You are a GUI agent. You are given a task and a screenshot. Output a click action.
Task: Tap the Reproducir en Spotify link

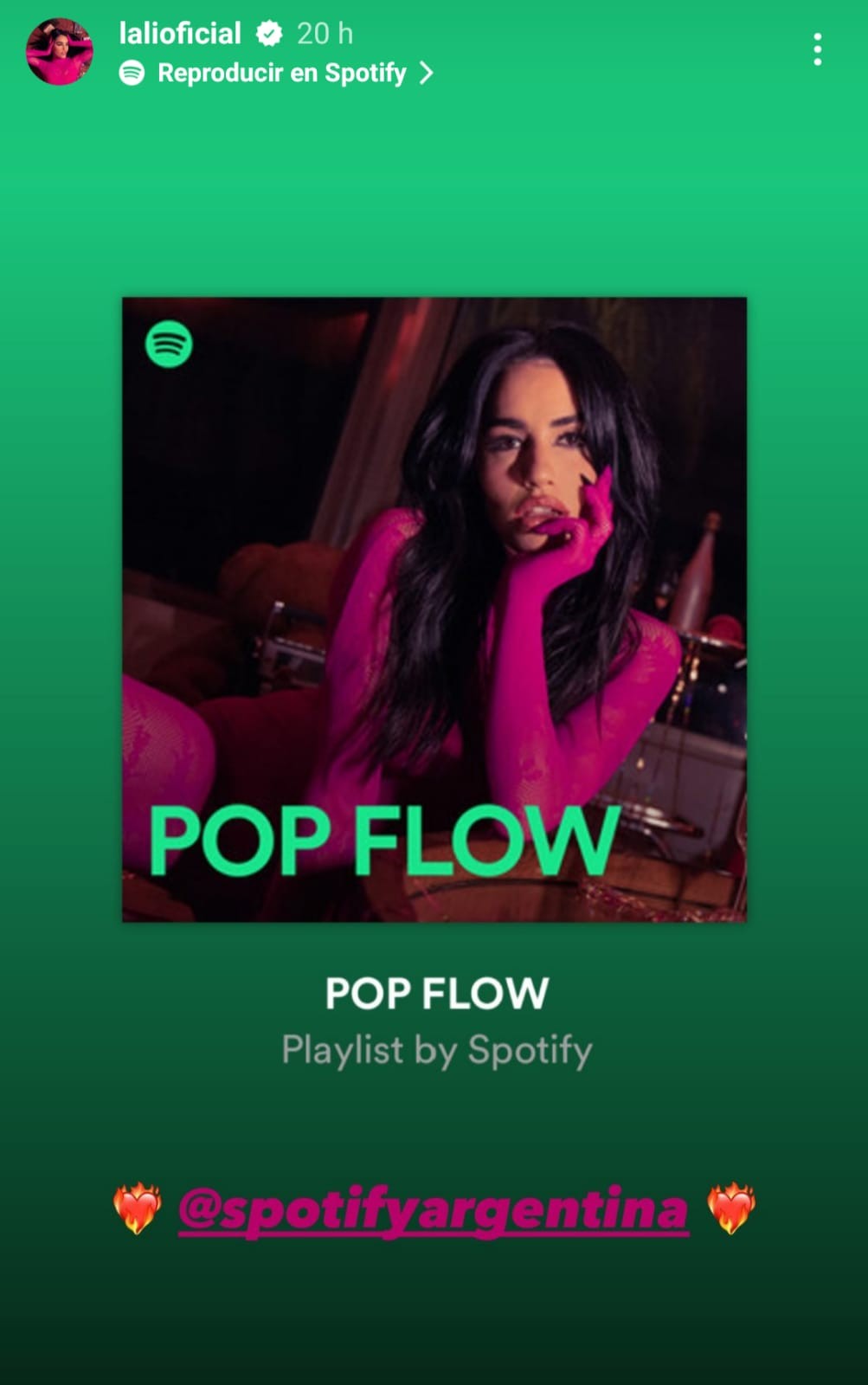coord(281,74)
